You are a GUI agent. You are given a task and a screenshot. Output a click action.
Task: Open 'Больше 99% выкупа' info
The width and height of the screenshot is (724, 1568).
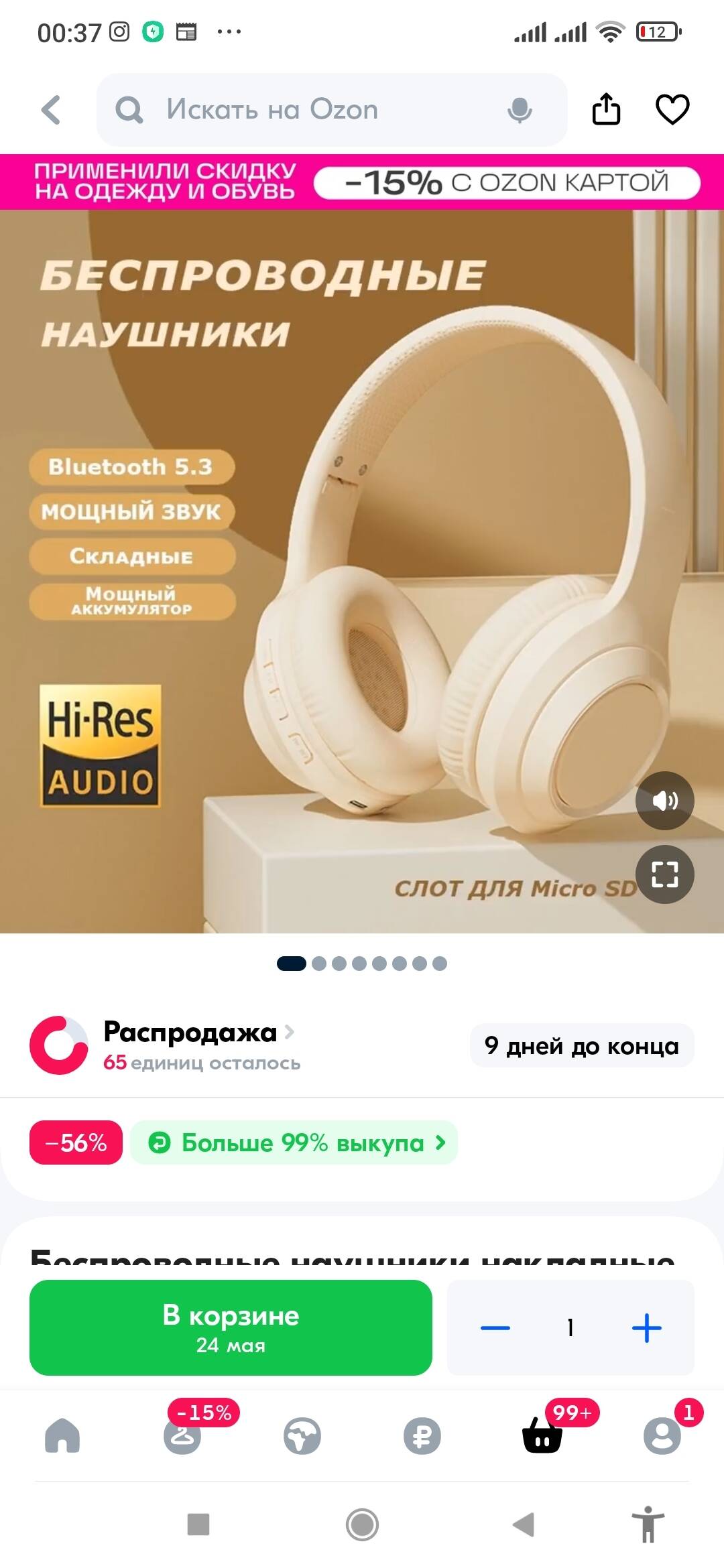tap(295, 1142)
